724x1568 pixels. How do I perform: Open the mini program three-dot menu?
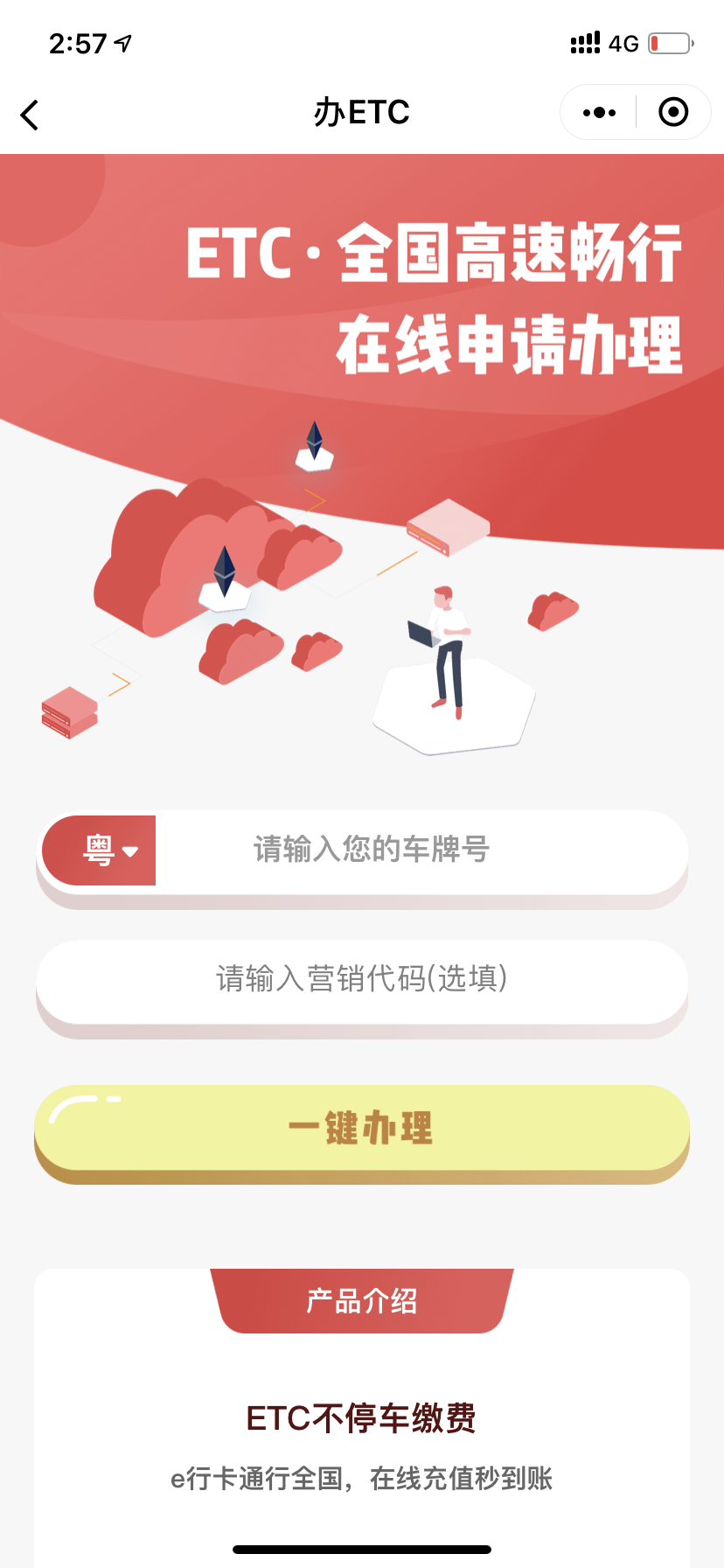point(599,113)
